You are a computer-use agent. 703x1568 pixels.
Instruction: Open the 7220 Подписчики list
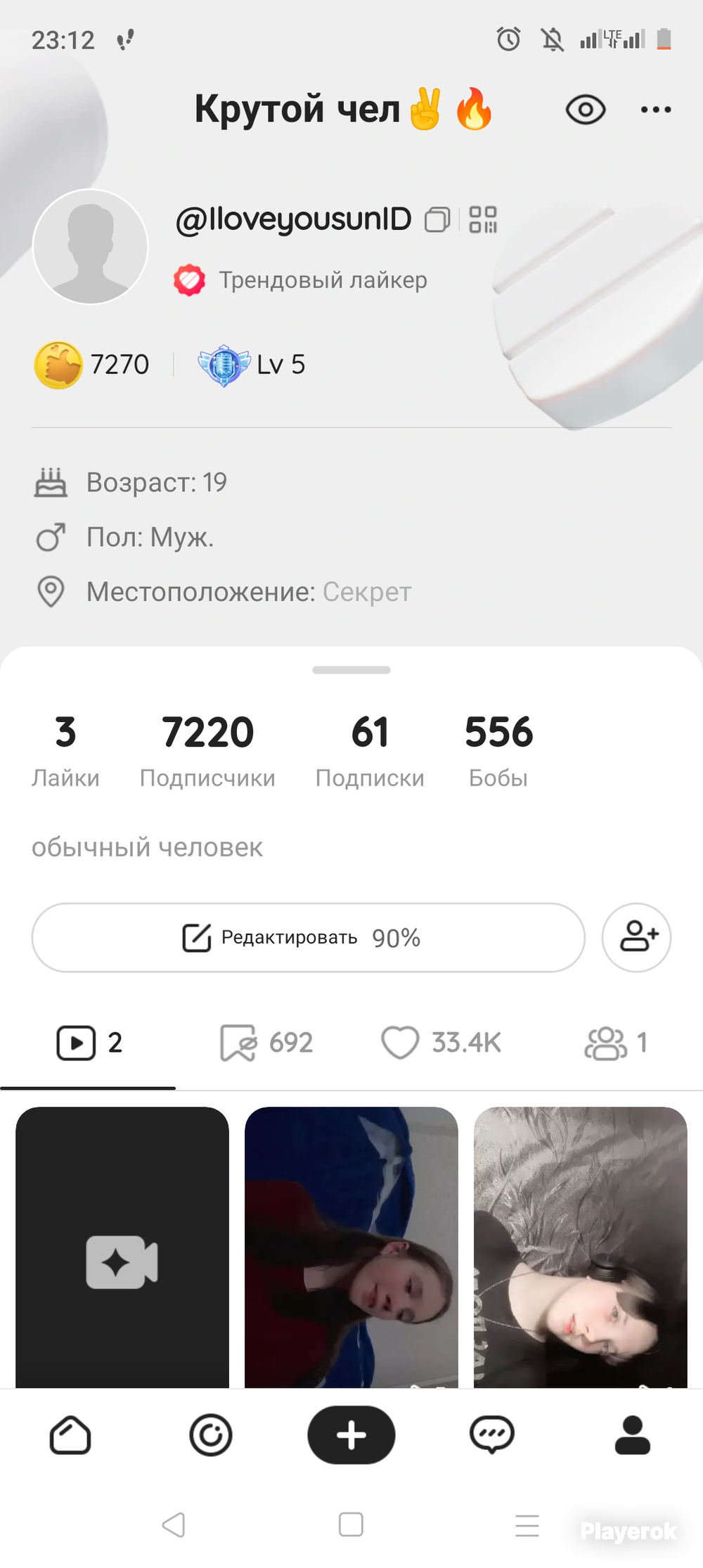[x=207, y=751]
